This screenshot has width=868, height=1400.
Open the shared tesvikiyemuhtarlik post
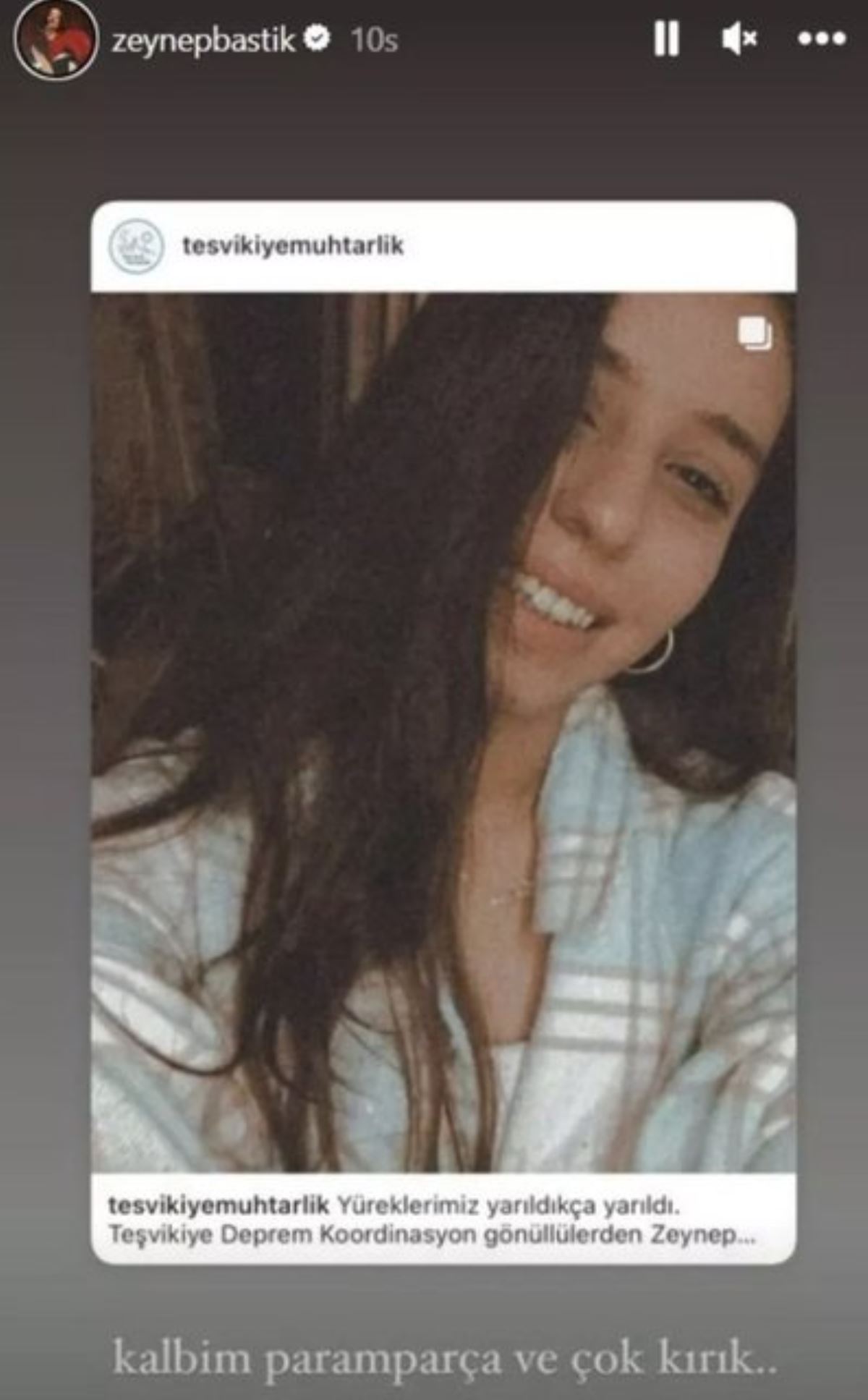click(443, 731)
